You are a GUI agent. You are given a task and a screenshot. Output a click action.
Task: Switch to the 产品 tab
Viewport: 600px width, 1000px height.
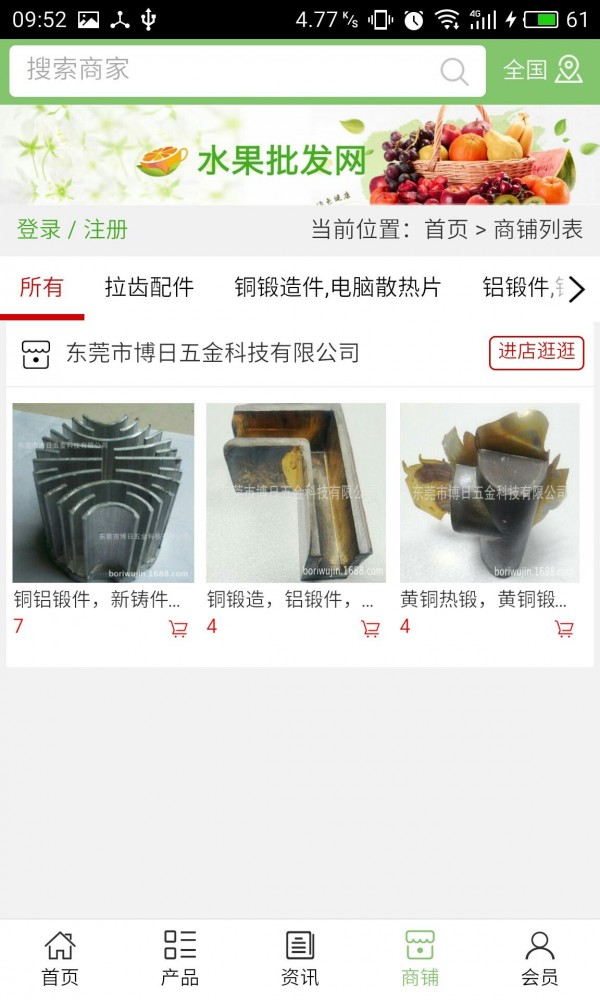coord(180,959)
